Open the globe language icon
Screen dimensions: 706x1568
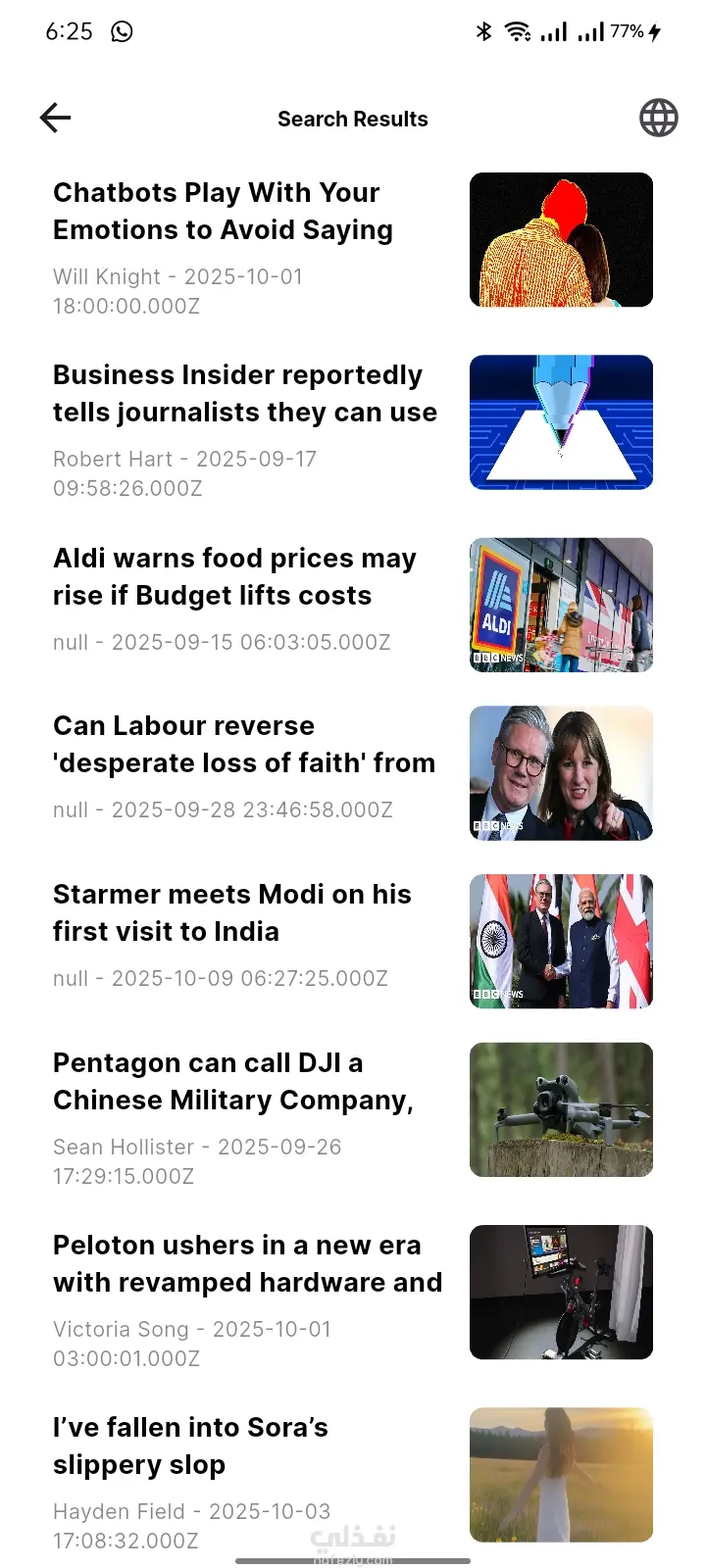coord(658,119)
